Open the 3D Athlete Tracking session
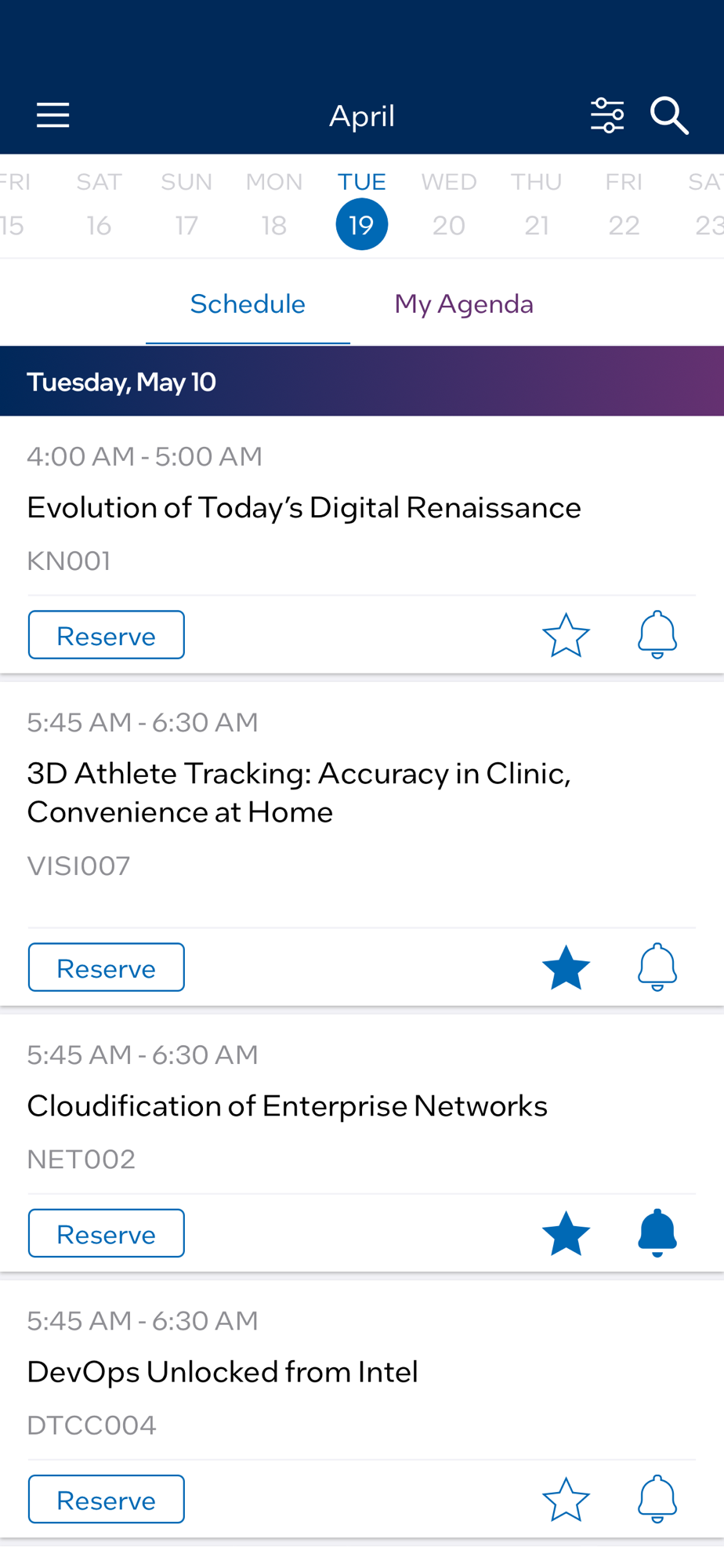Image resolution: width=724 pixels, height=1568 pixels. 299,793
